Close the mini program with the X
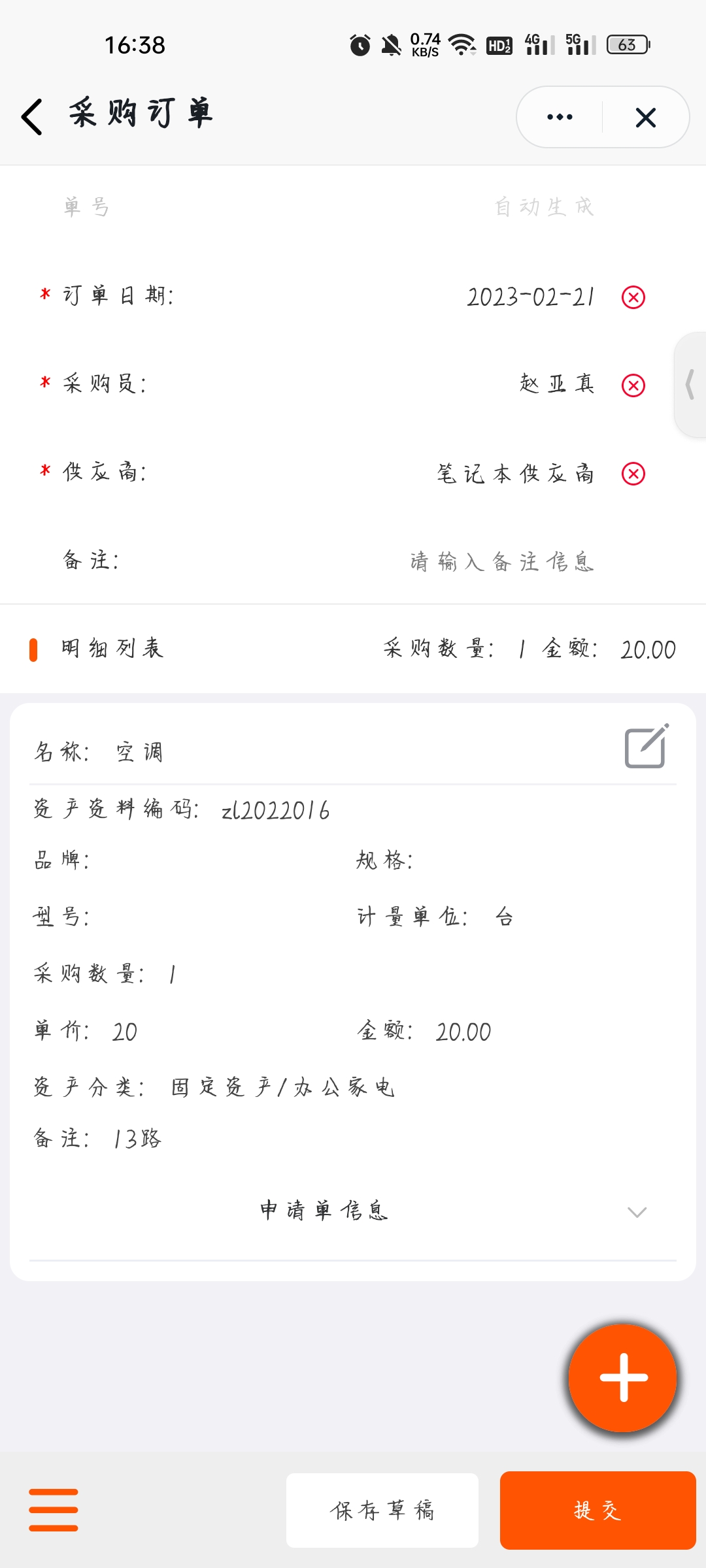The width and height of the screenshot is (706, 1568). click(645, 118)
